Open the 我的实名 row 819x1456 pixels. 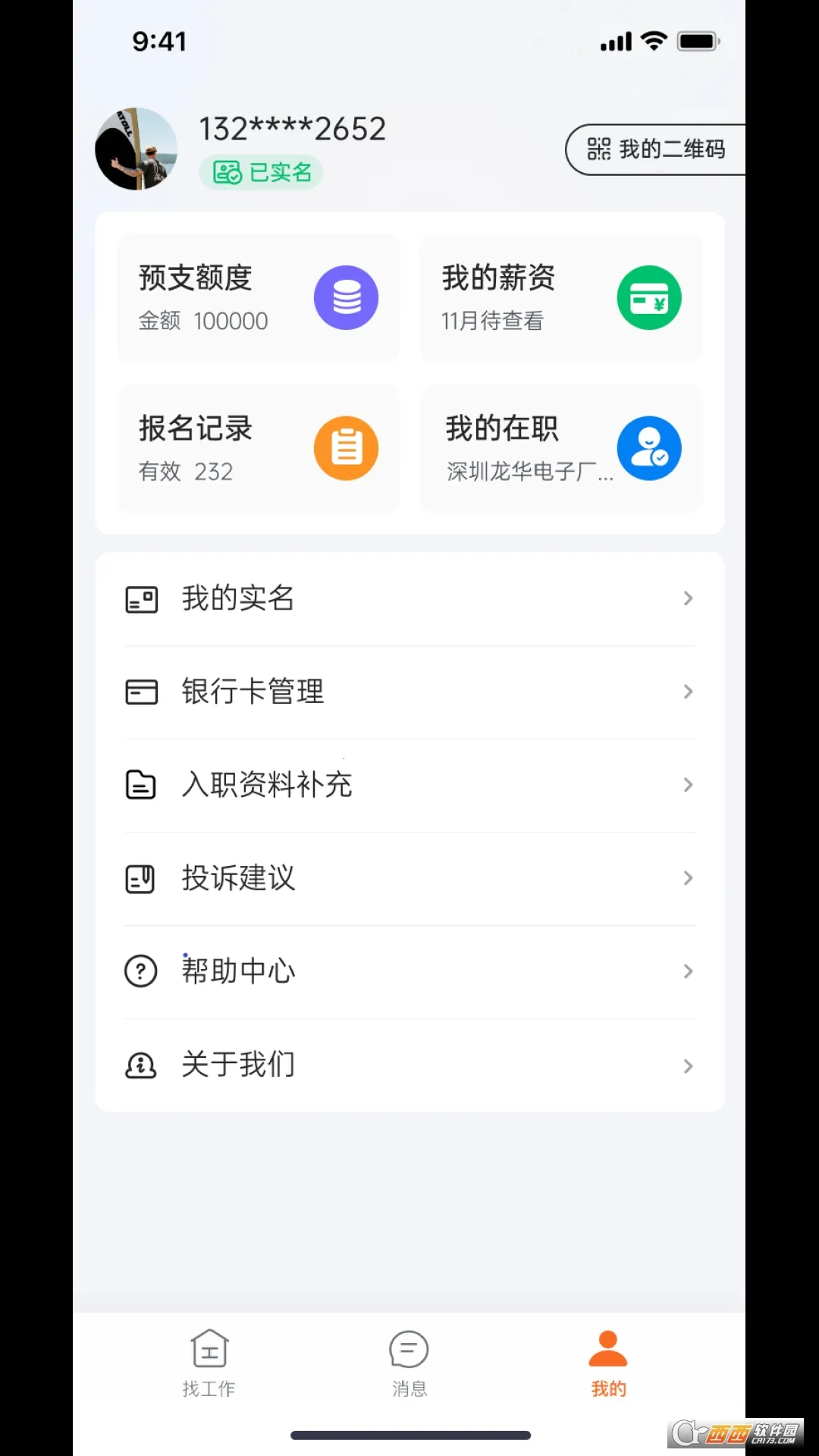[409, 598]
